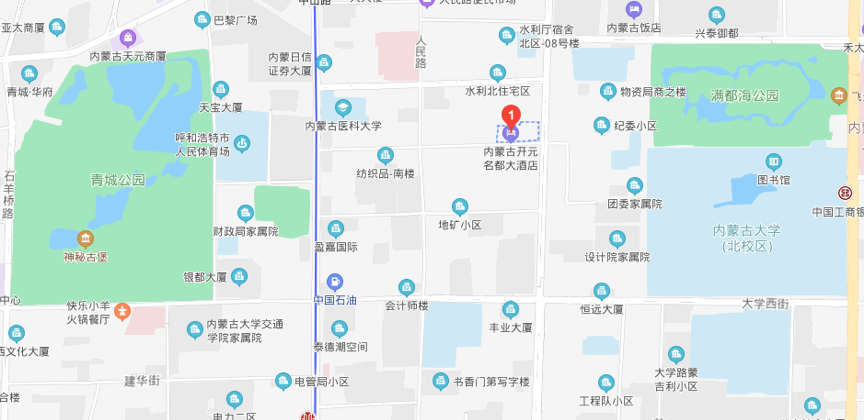Open 快乐小羊火锅餐厅 restaurant marker
This screenshot has width=864, height=420.
click(x=123, y=311)
